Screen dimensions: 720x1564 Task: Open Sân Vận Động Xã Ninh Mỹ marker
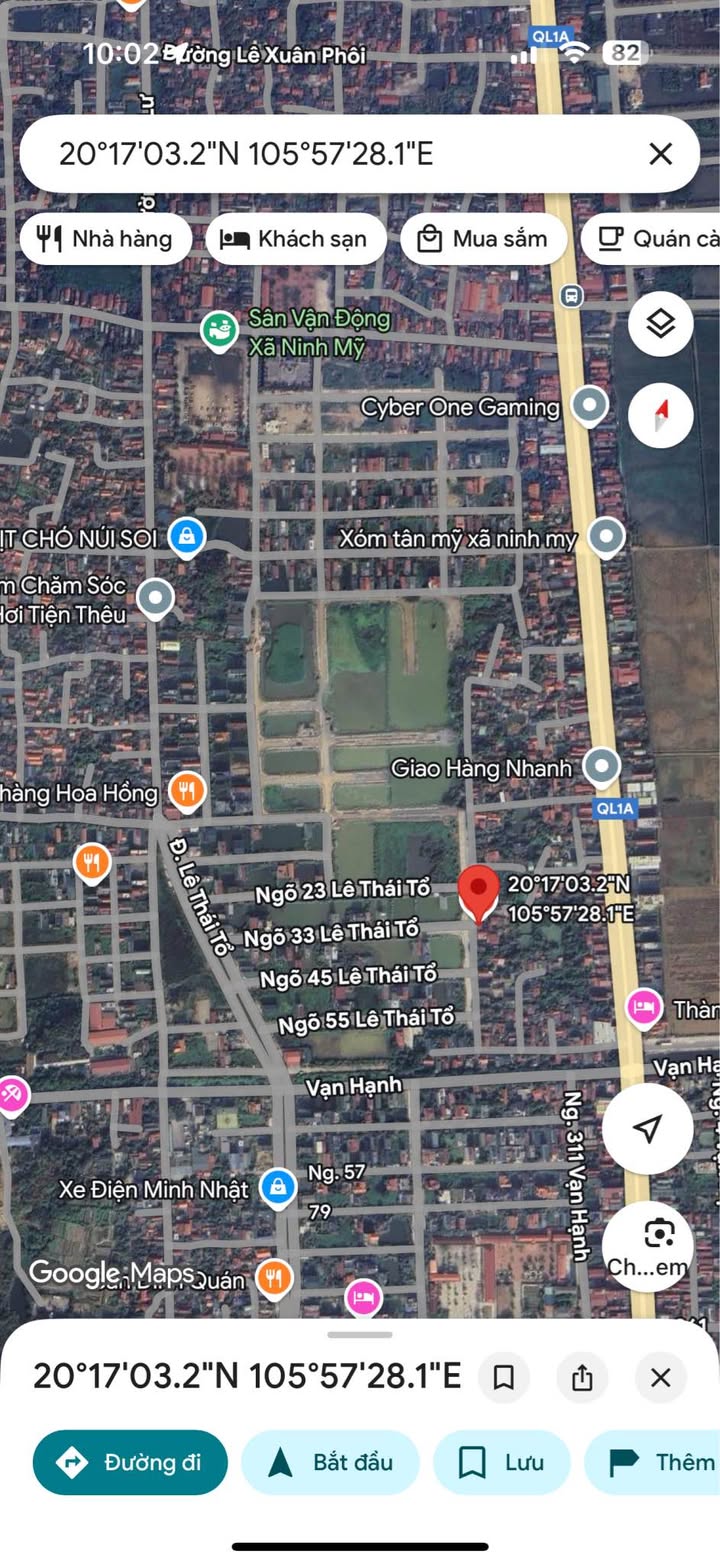(x=218, y=330)
